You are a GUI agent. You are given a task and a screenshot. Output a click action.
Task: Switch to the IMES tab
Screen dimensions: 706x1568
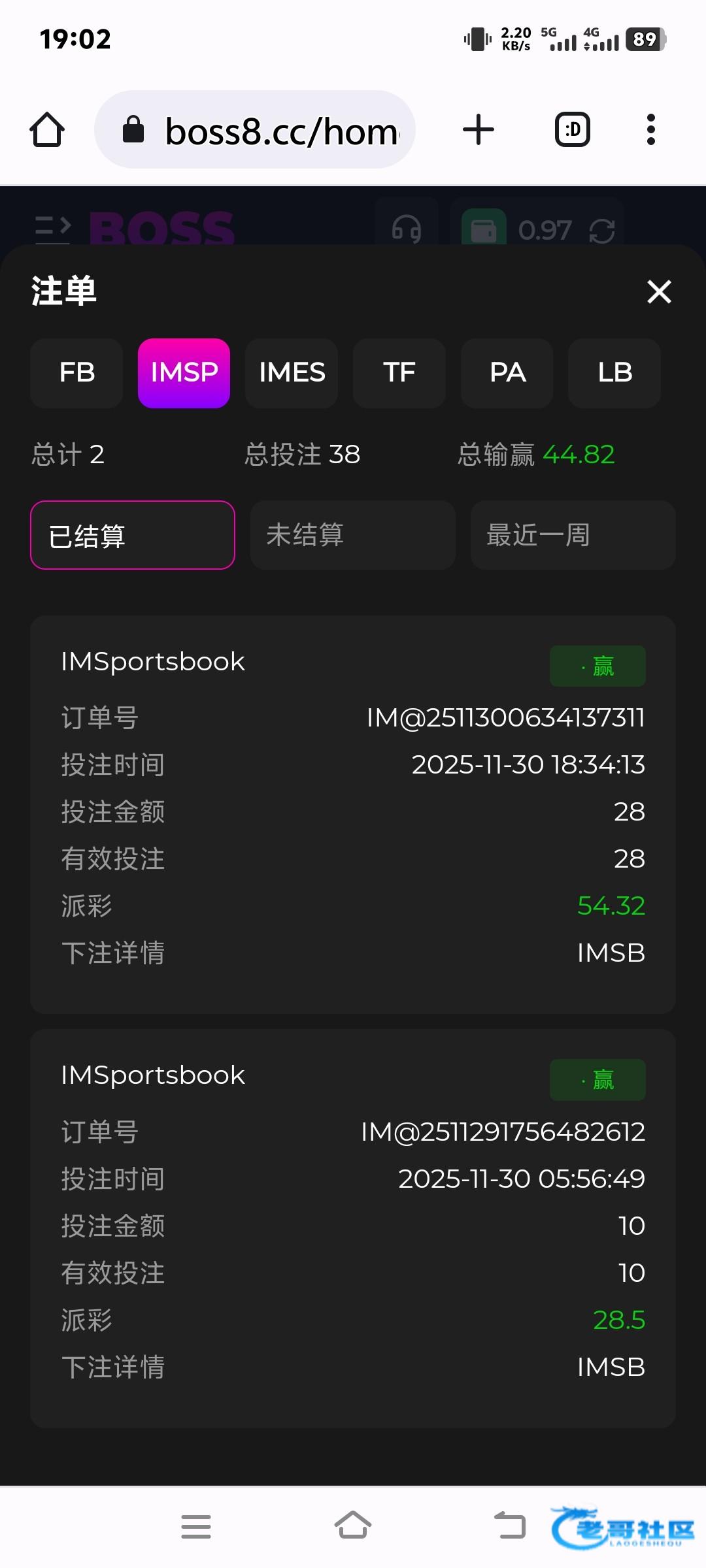(x=292, y=373)
